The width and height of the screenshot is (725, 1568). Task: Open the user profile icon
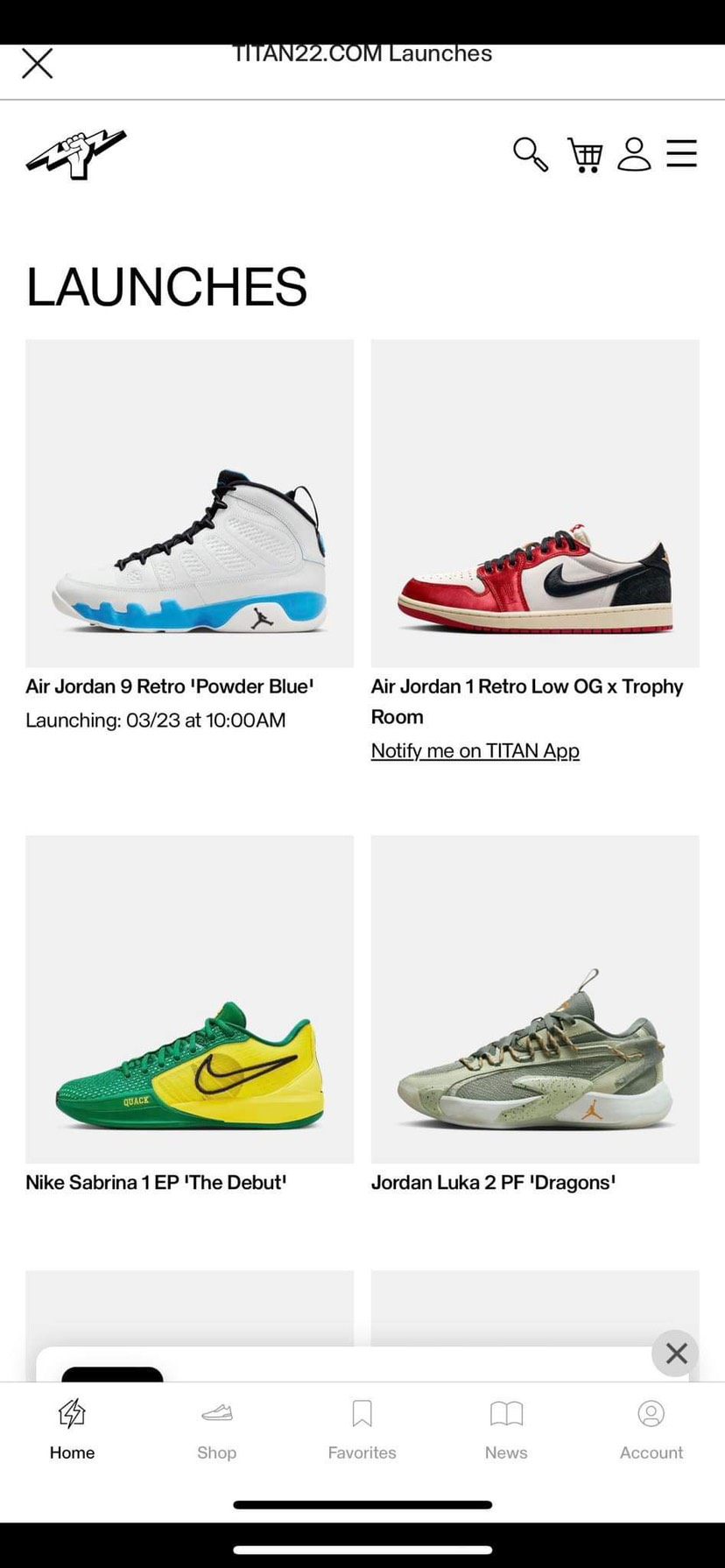pyautogui.click(x=634, y=154)
